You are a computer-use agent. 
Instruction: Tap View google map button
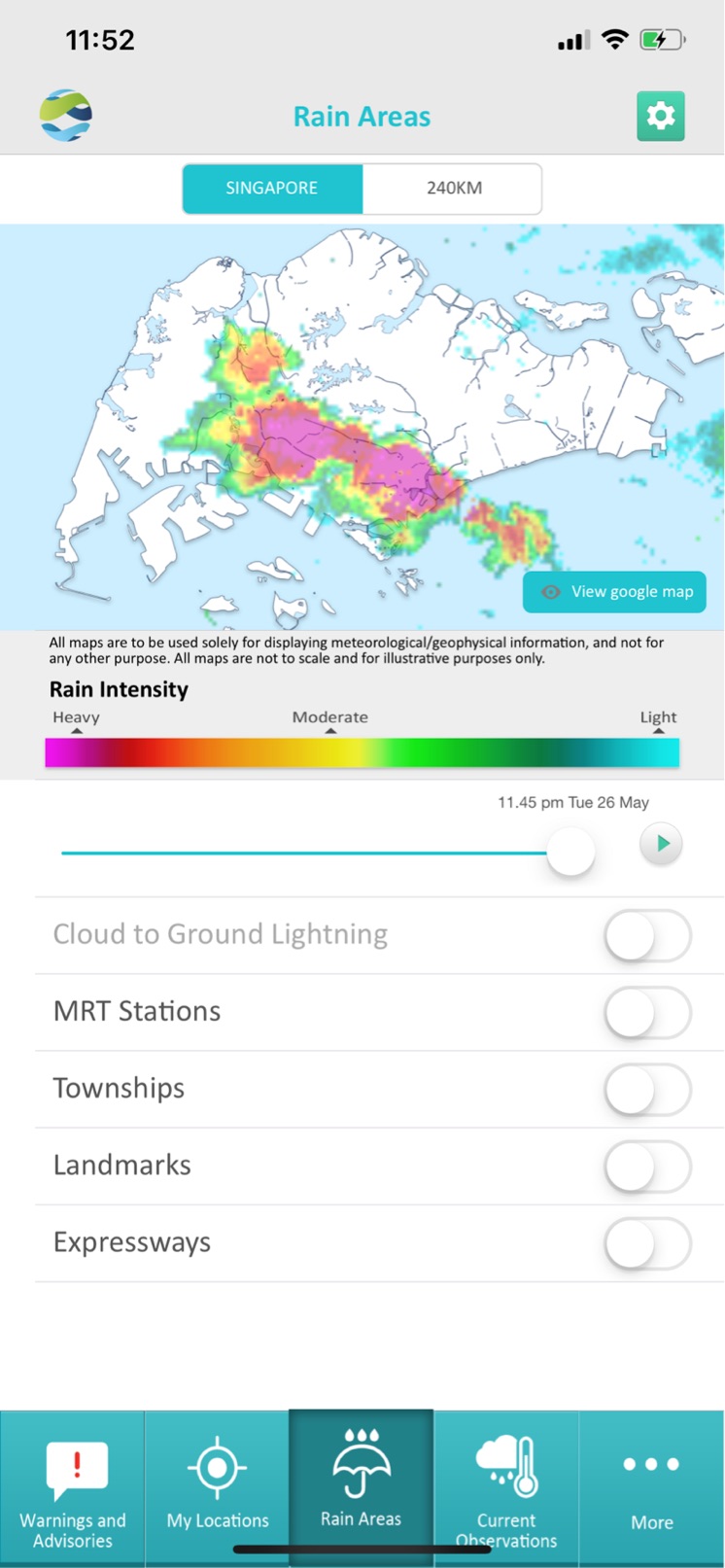coord(615,592)
